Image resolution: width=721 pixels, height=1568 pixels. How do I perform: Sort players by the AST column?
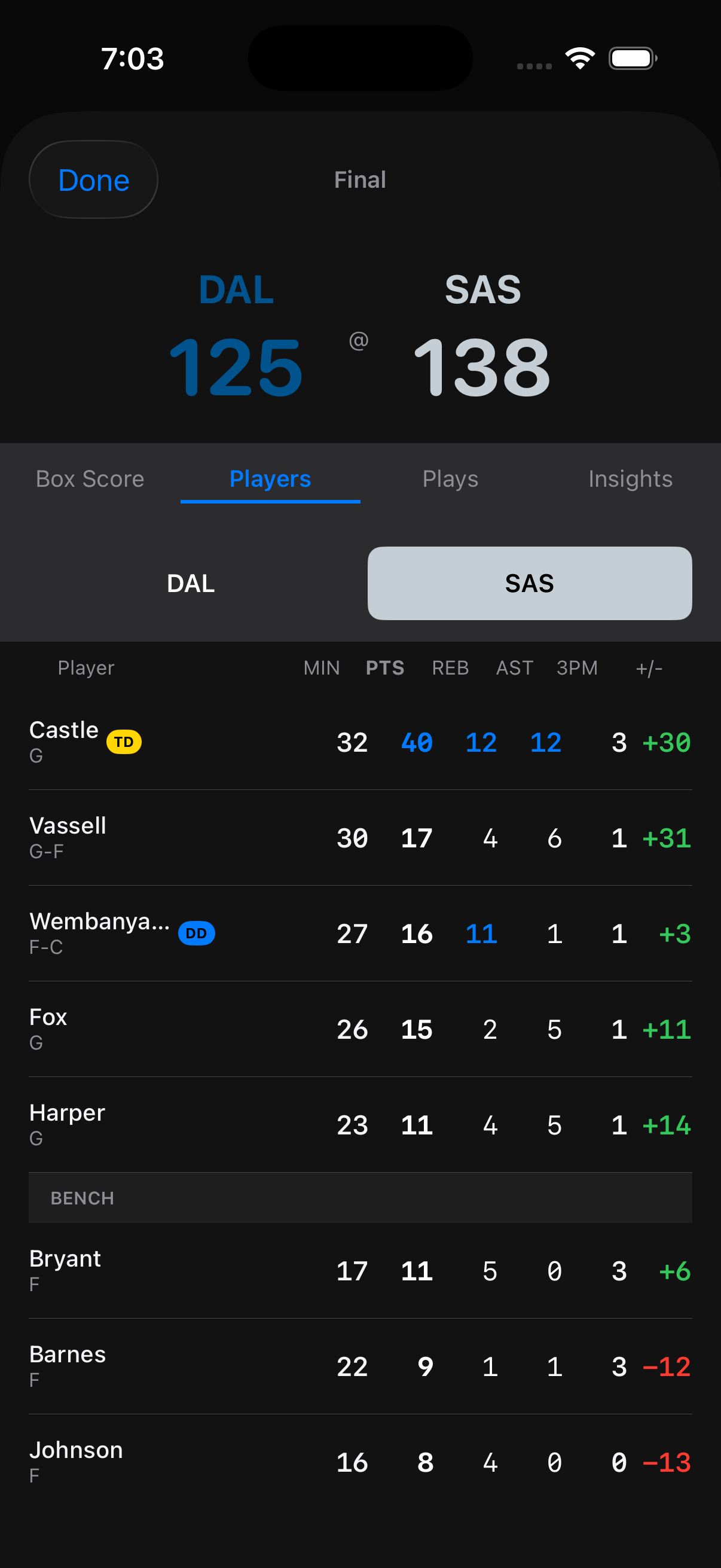point(514,668)
